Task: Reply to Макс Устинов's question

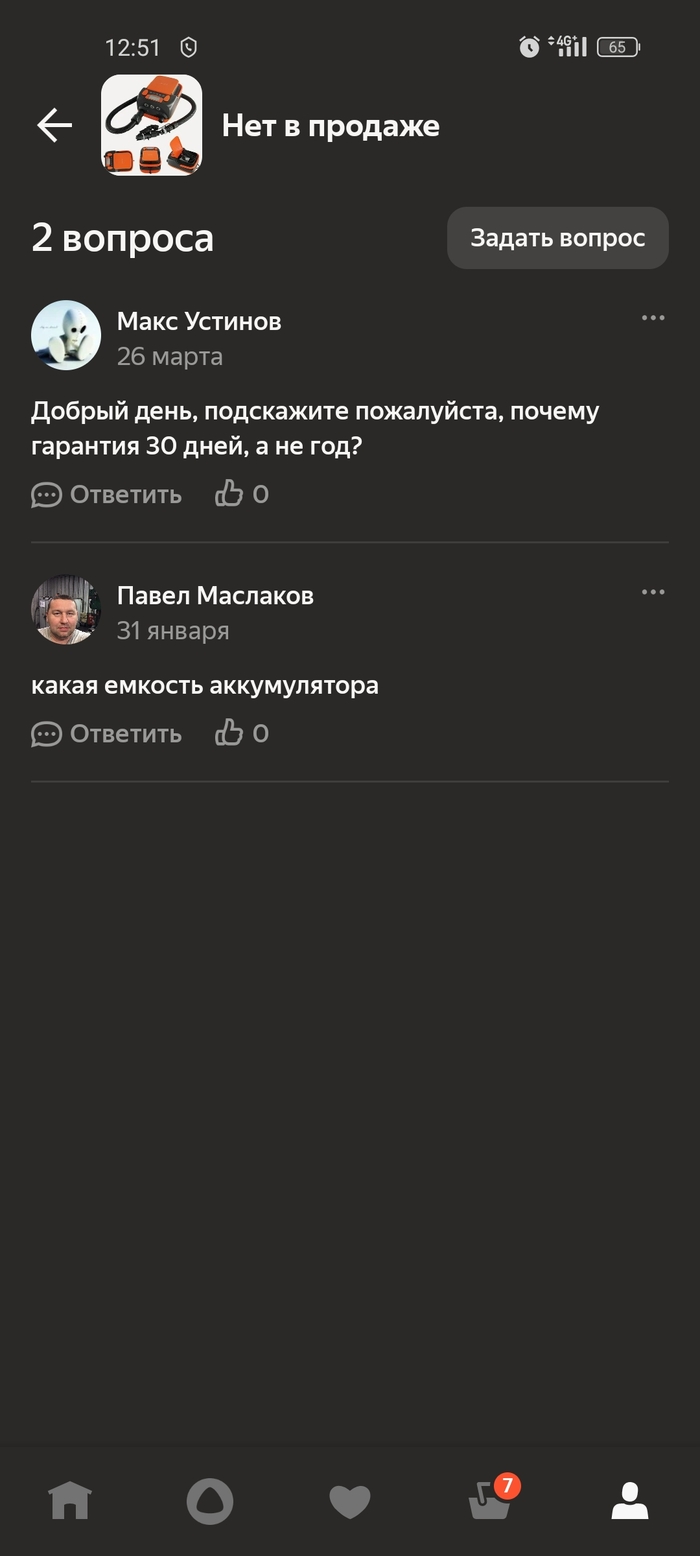Action: coord(107,494)
